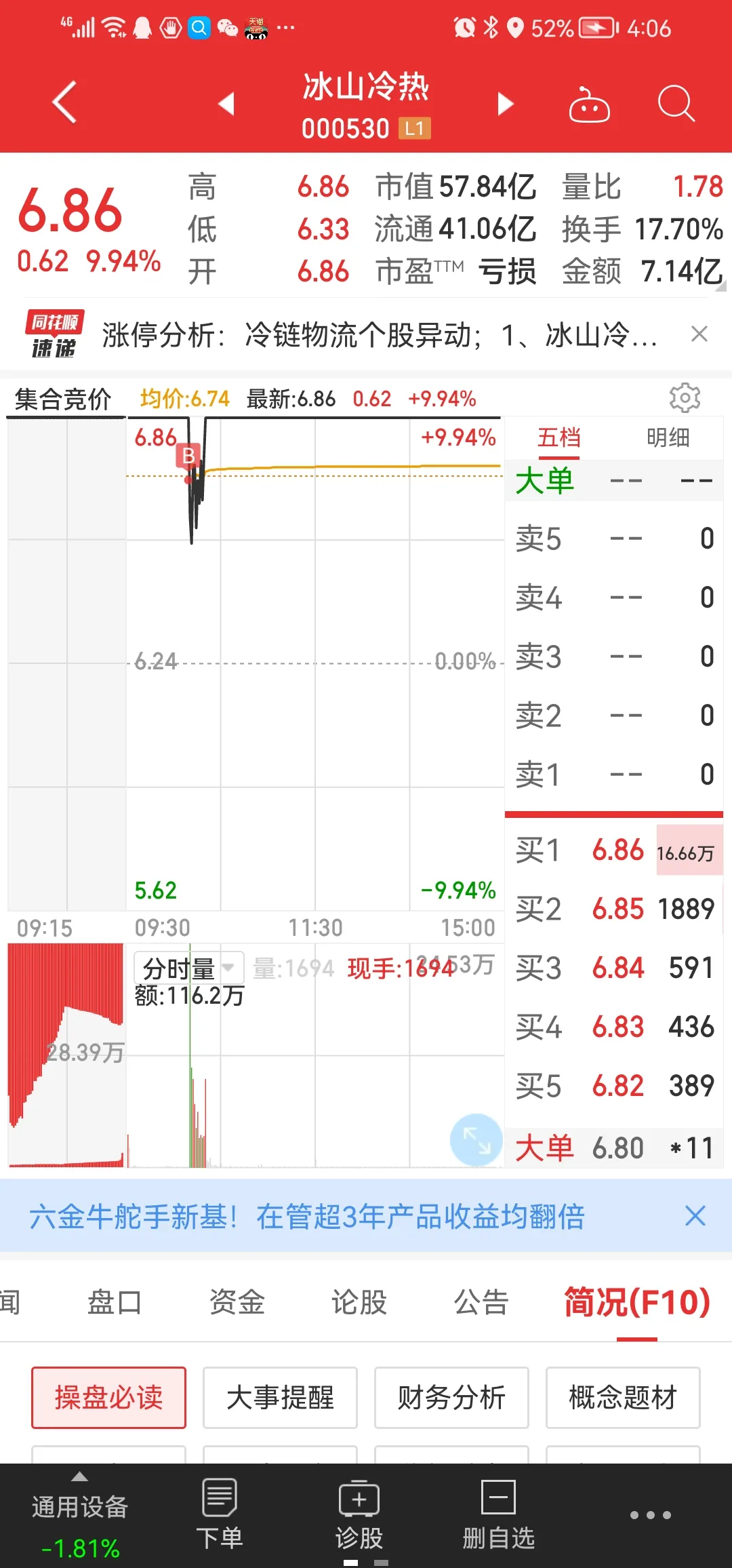Go back using the top-left arrow
The width and height of the screenshot is (732, 1568).
[x=64, y=102]
